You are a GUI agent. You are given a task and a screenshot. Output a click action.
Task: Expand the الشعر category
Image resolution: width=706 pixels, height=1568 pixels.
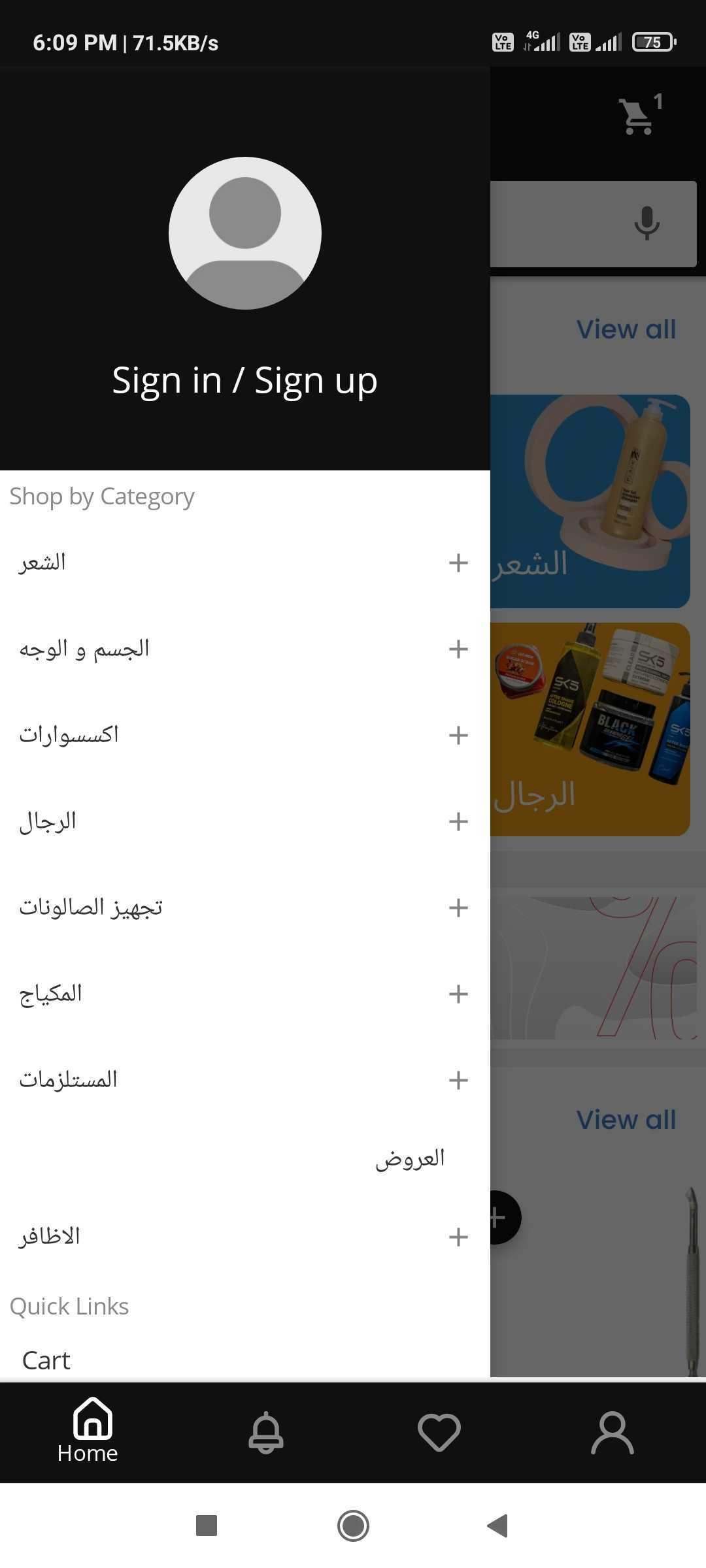458,563
